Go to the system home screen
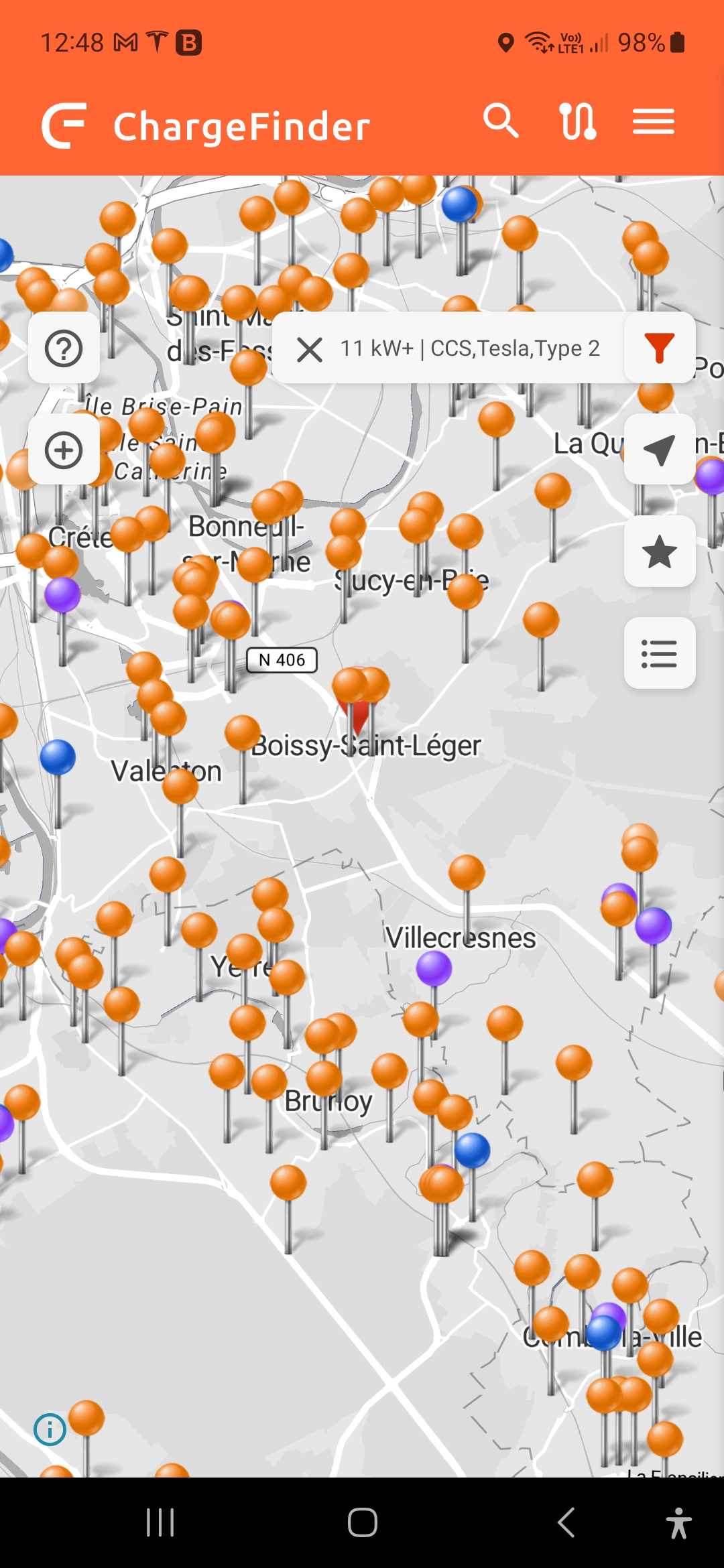This screenshot has height=1568, width=724. (362, 1522)
